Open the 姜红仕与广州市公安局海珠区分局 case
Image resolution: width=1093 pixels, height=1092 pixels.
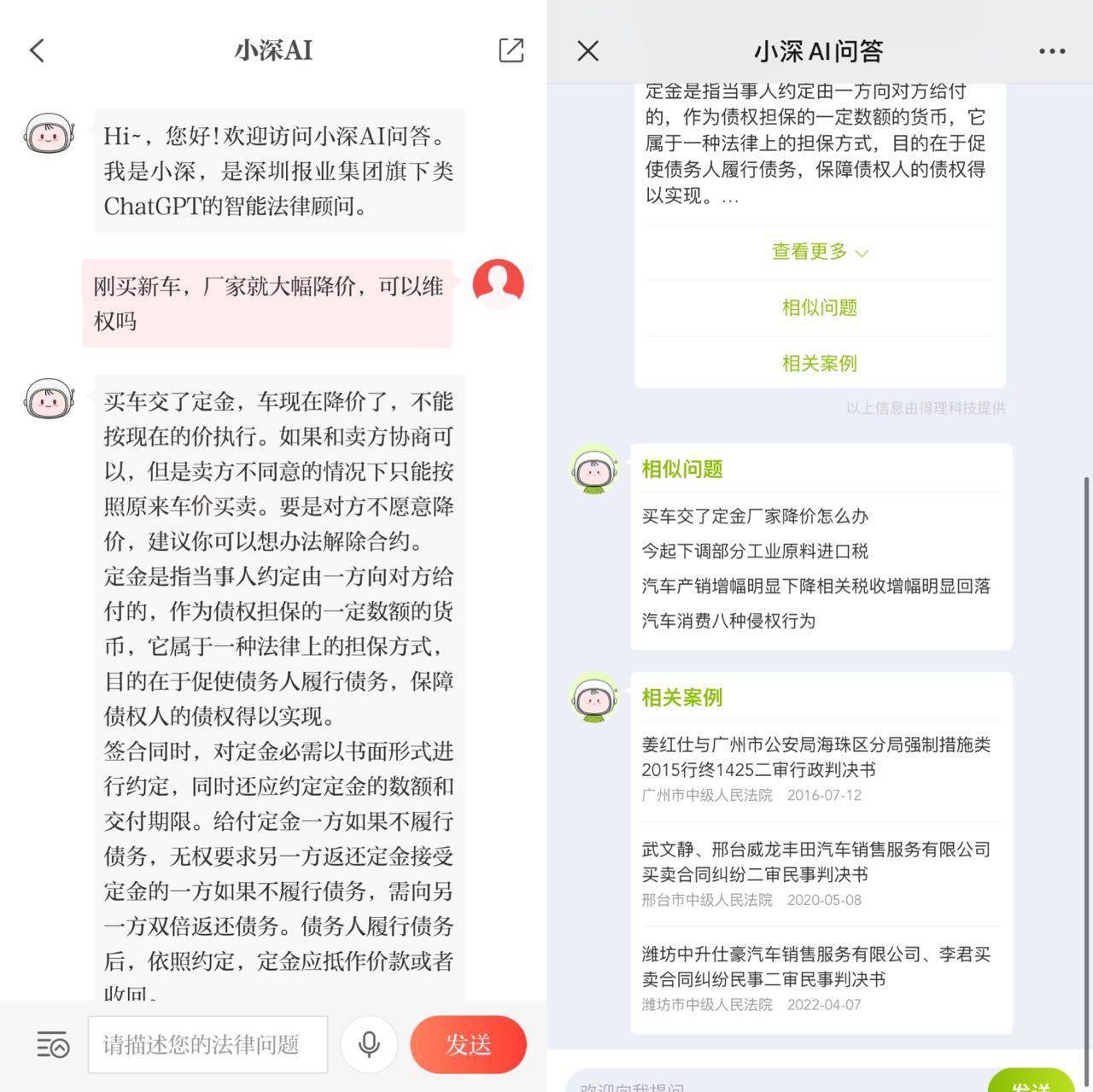coord(815,757)
